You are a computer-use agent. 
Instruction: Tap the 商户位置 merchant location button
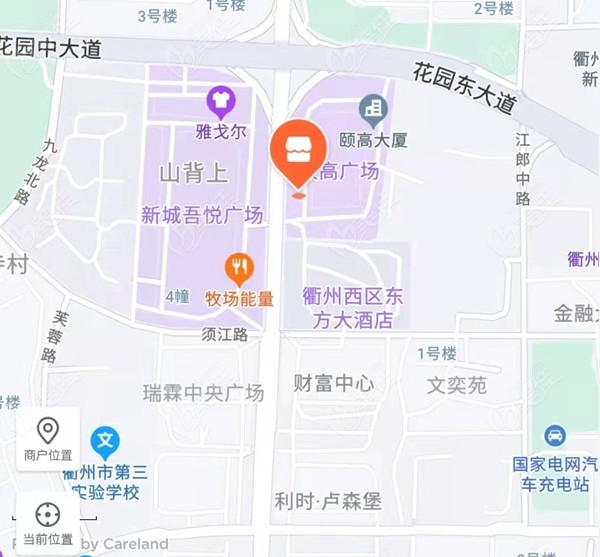tap(47, 439)
